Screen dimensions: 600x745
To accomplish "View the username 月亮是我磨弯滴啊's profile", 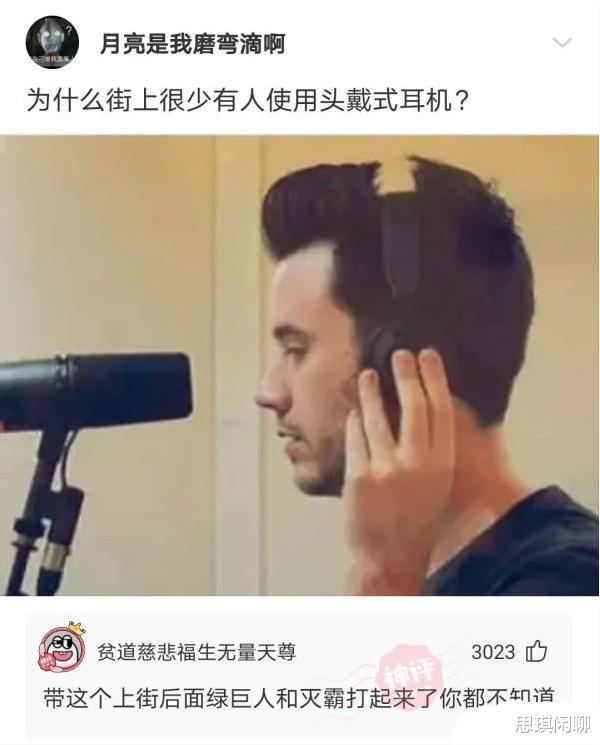I will click(x=192, y=43).
